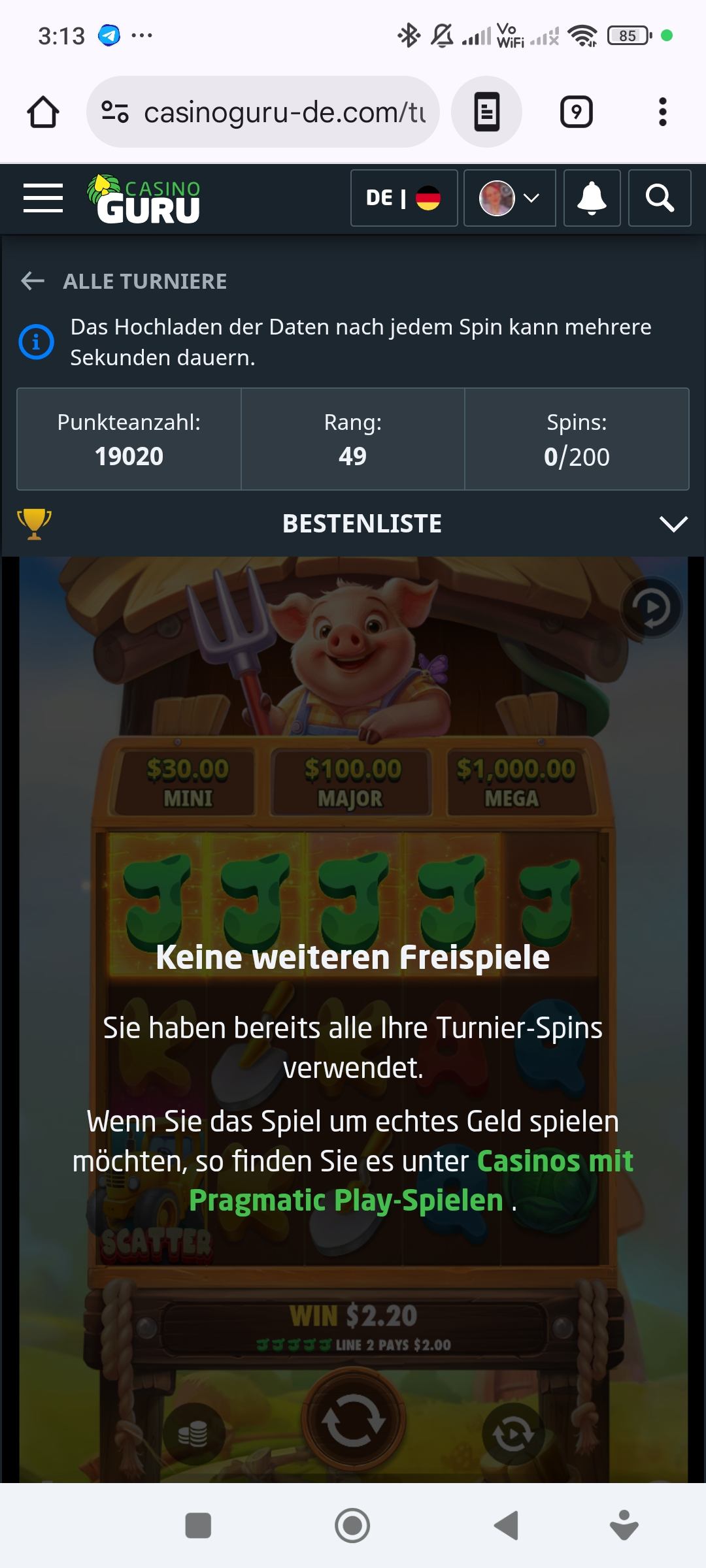Open the site search
This screenshot has height=1568, width=706.
(659, 198)
